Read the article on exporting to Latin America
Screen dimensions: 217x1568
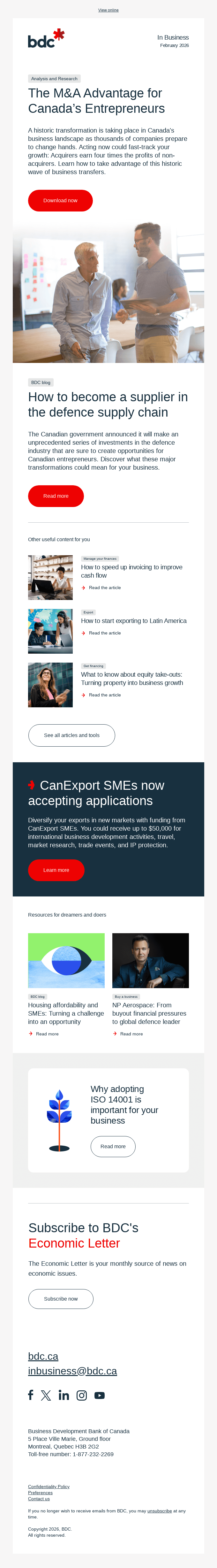[x=105, y=633]
